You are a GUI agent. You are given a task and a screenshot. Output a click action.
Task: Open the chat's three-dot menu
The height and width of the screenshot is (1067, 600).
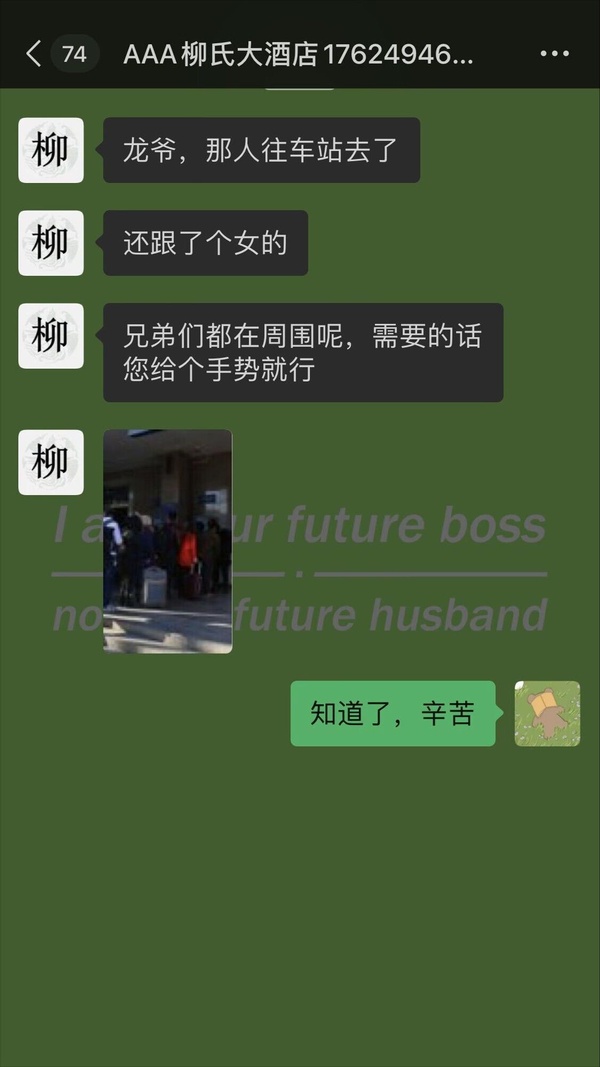point(554,54)
